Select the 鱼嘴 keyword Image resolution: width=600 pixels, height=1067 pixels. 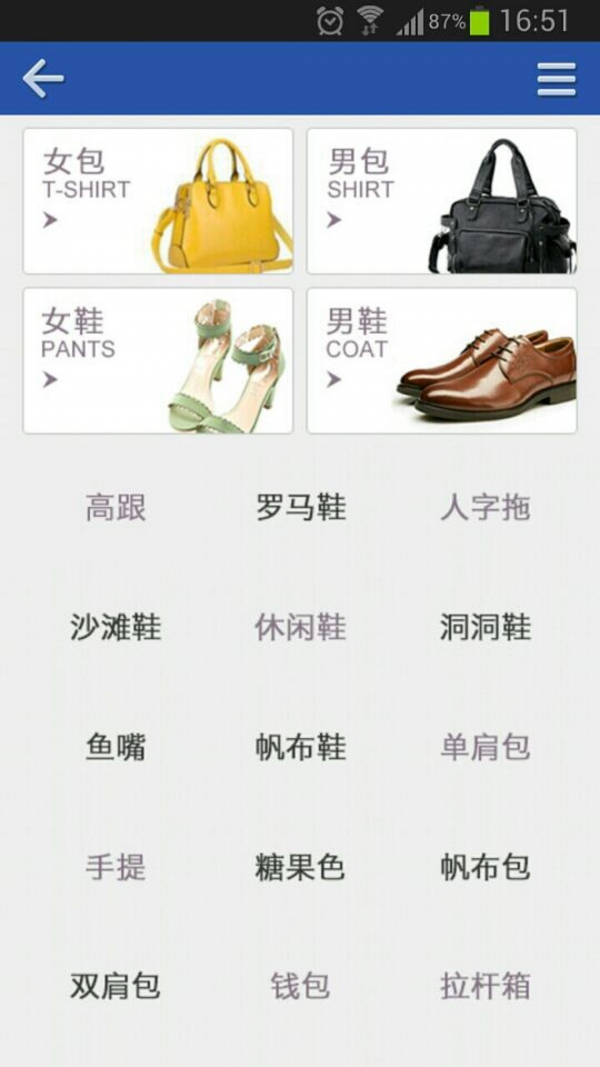[116, 747]
